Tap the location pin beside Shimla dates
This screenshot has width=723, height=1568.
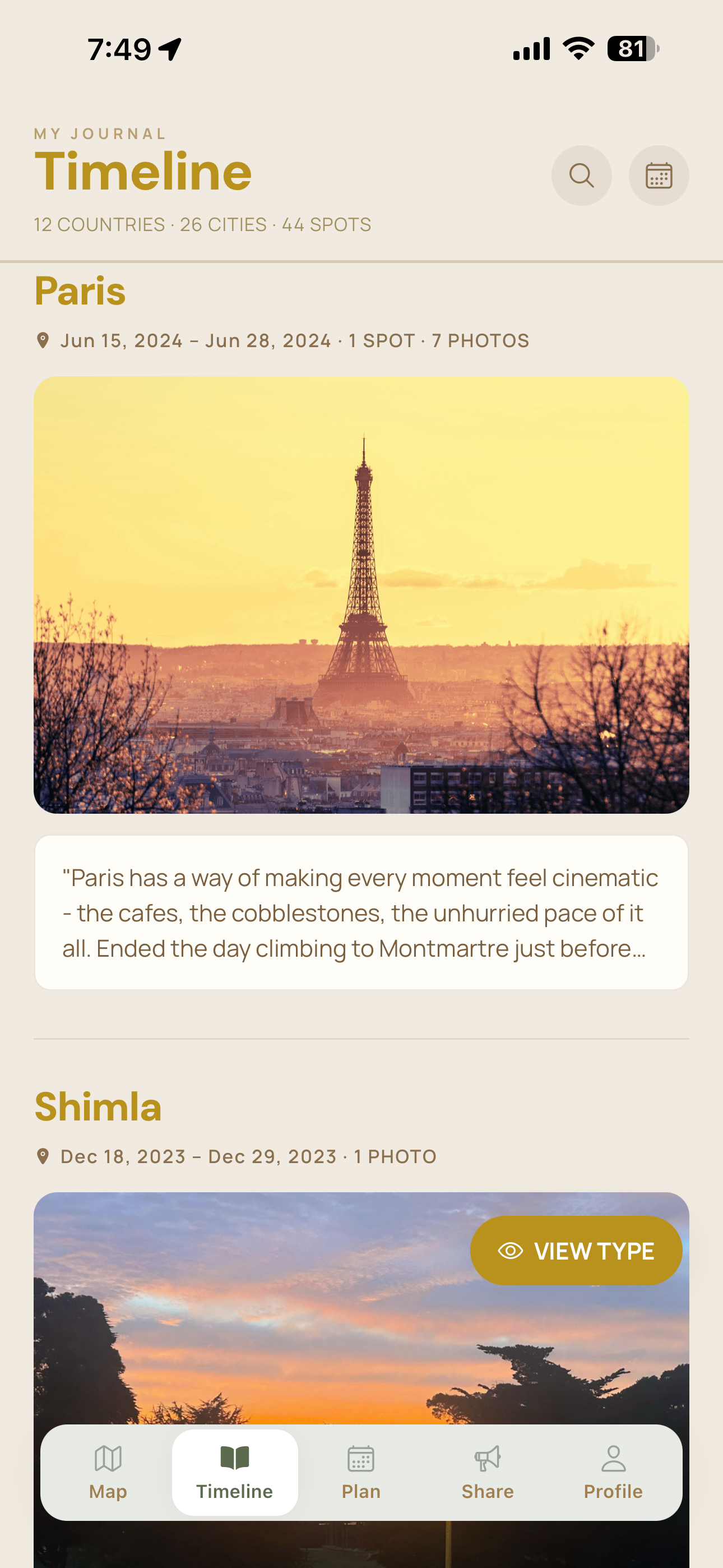click(44, 1156)
